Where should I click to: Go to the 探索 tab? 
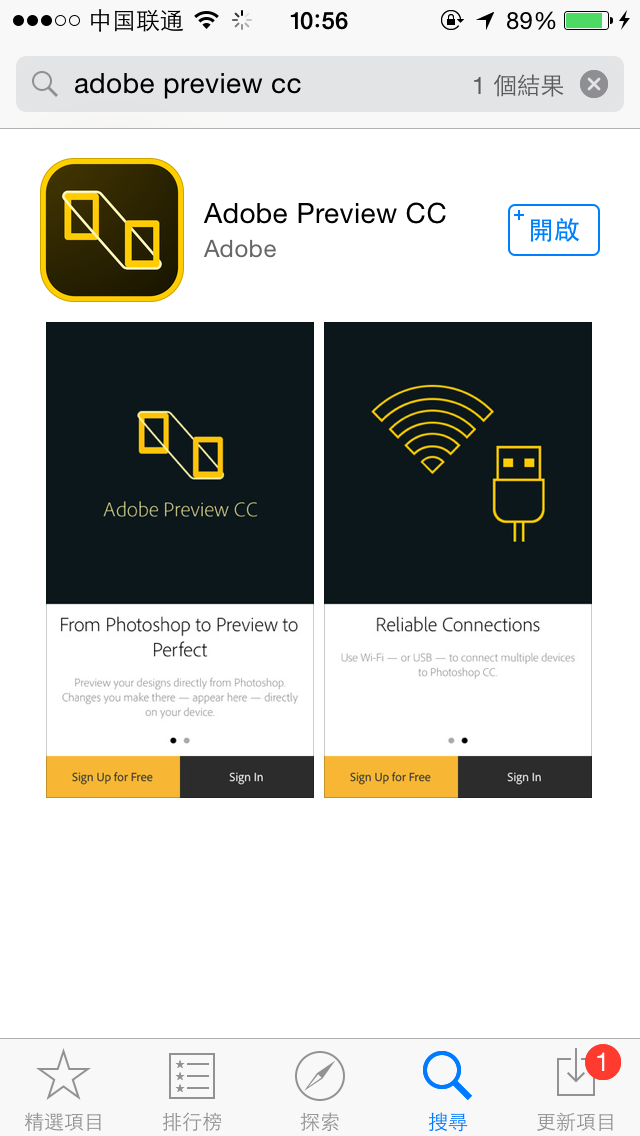[320, 1088]
